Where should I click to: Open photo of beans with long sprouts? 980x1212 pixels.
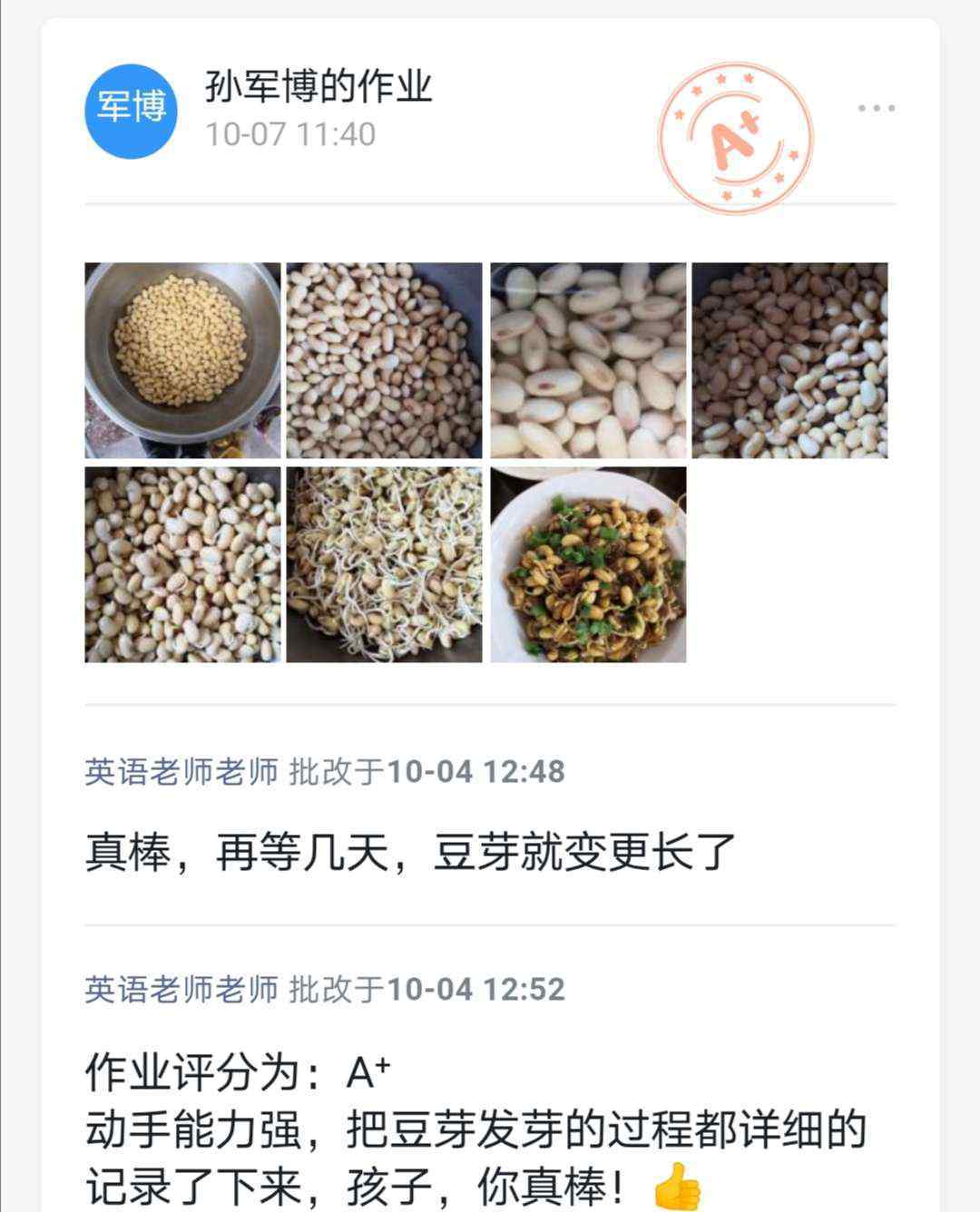(x=385, y=564)
